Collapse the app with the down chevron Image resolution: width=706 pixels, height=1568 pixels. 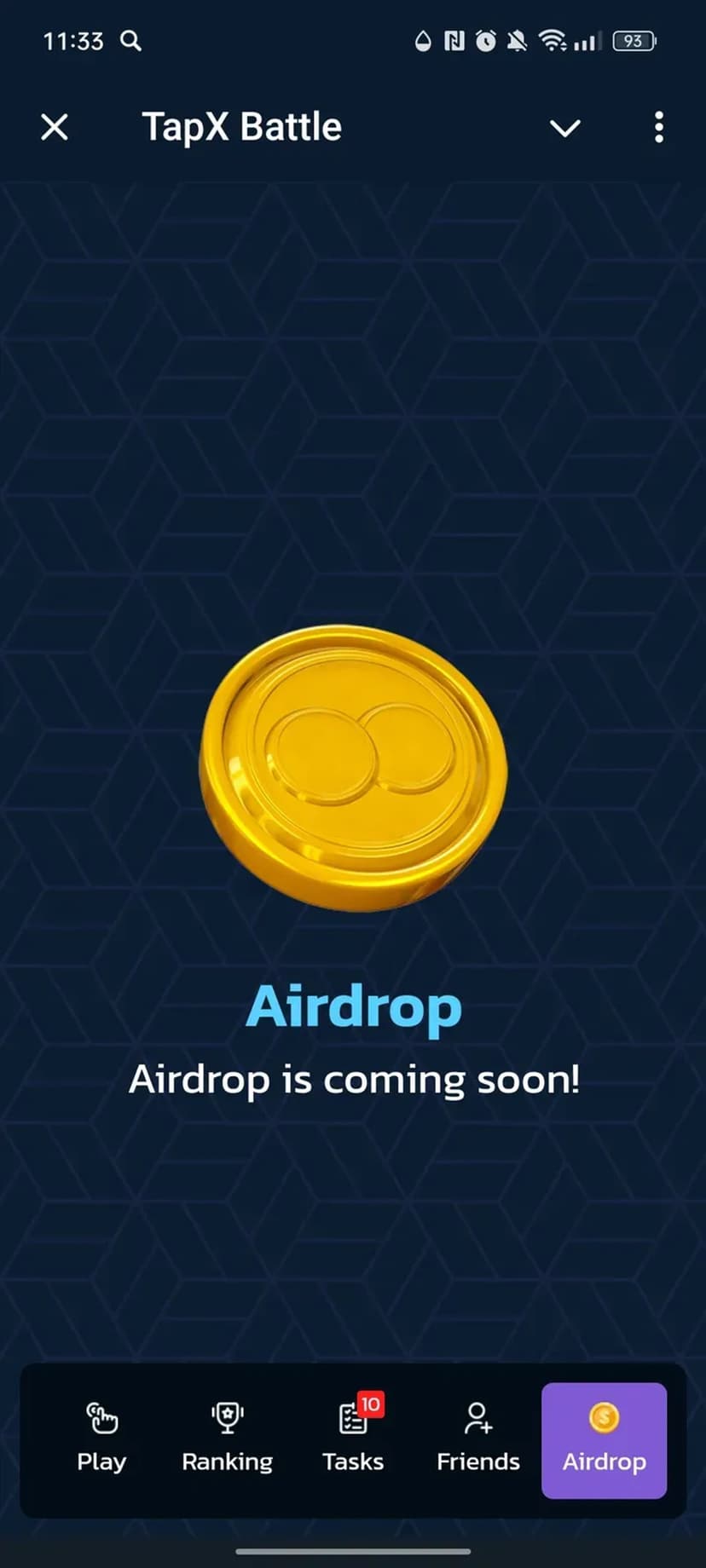(x=564, y=129)
